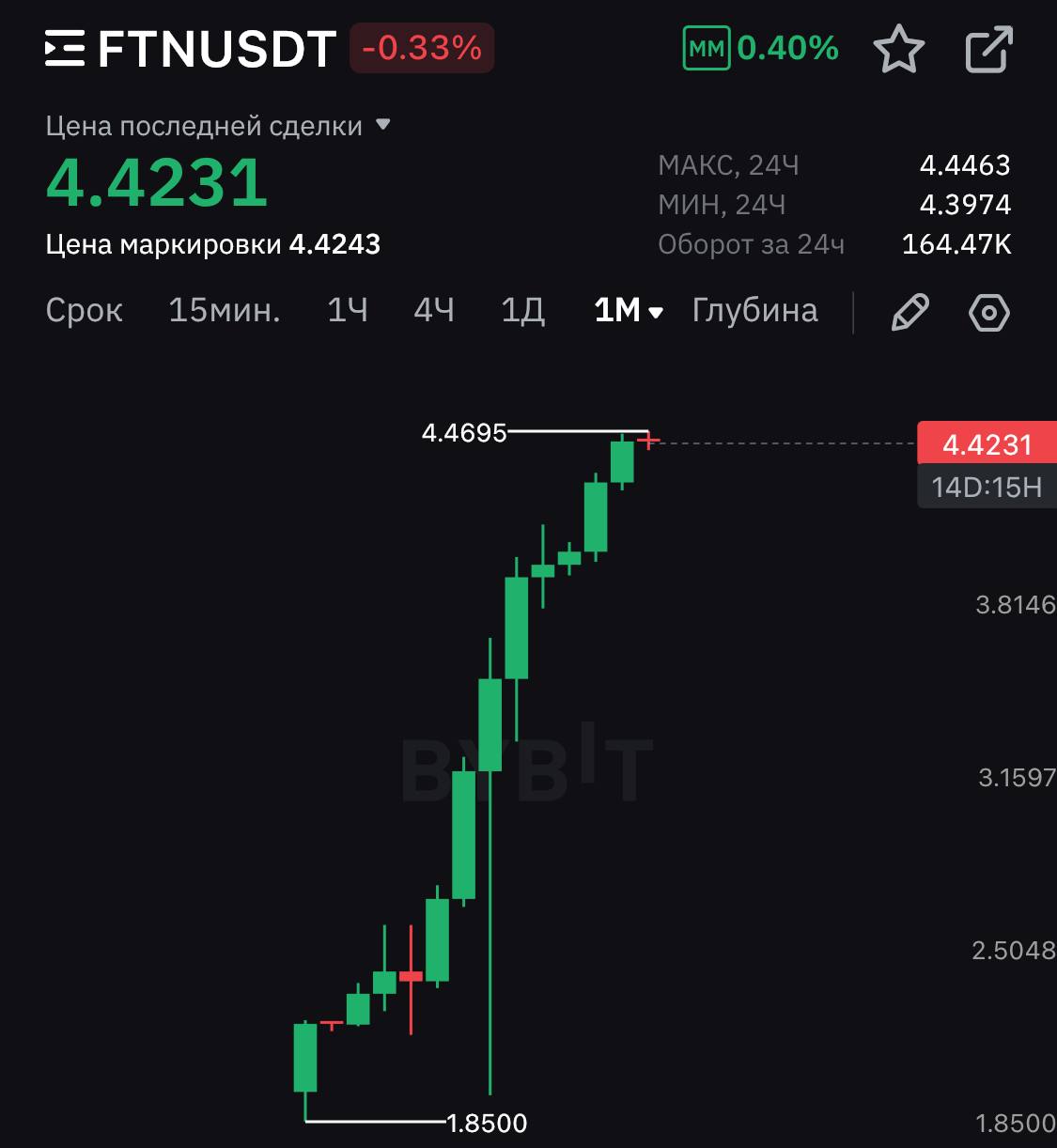Screen dimensions: 1057x1148
Task: Show the Глубина depth chart
Action: [x=754, y=311]
